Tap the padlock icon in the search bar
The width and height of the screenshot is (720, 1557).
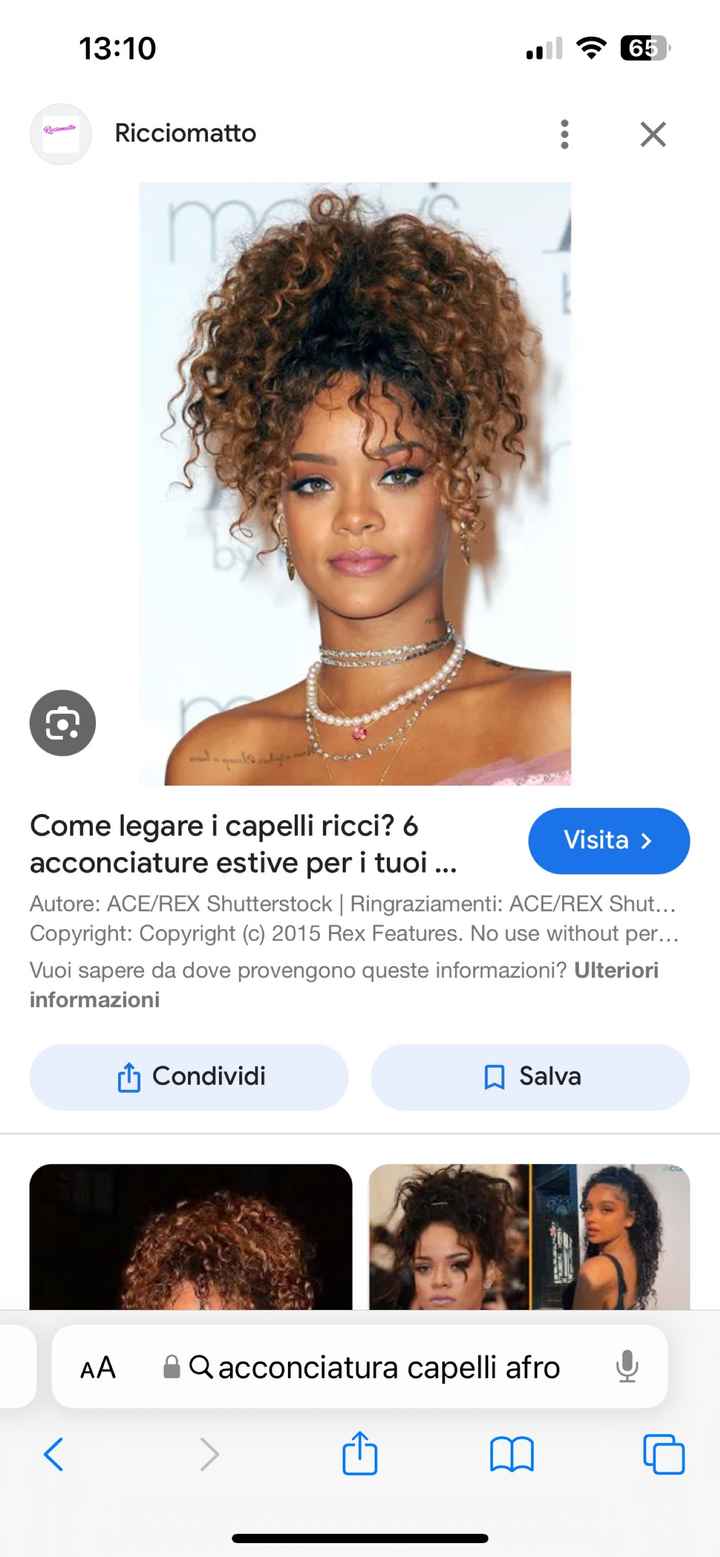click(x=172, y=1365)
